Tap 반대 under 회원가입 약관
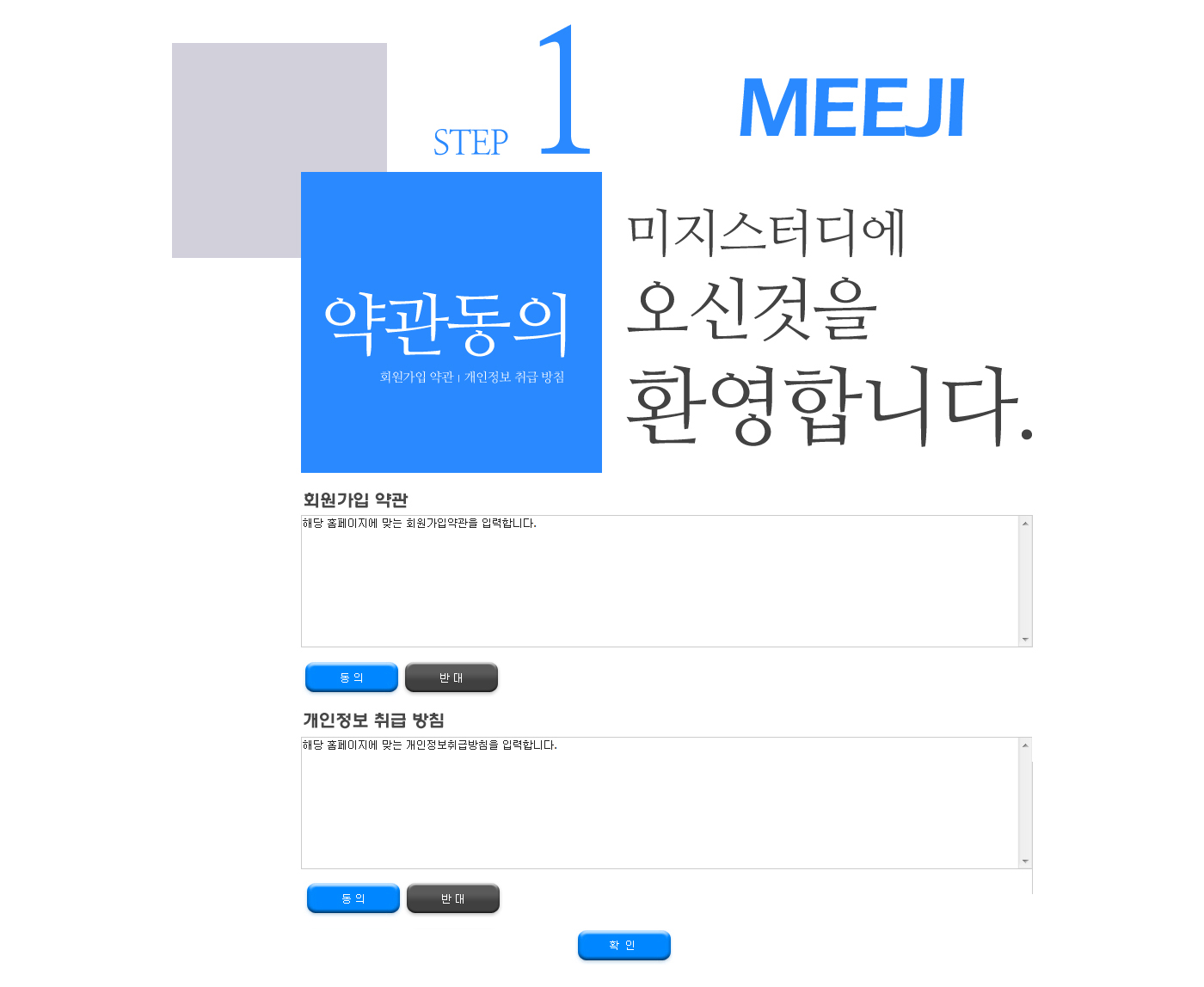This screenshot has width=1204, height=987. pyautogui.click(x=451, y=677)
